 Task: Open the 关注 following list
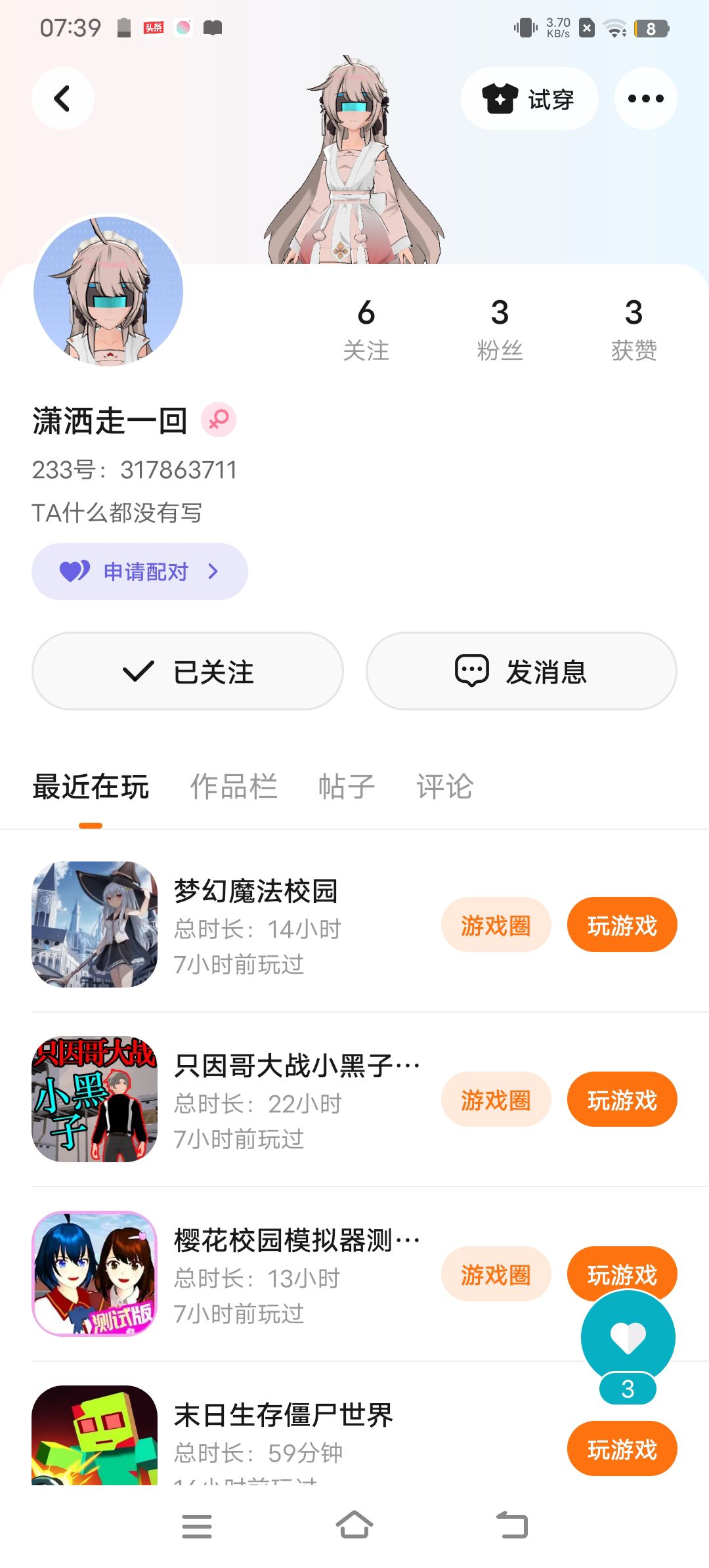[x=366, y=329]
